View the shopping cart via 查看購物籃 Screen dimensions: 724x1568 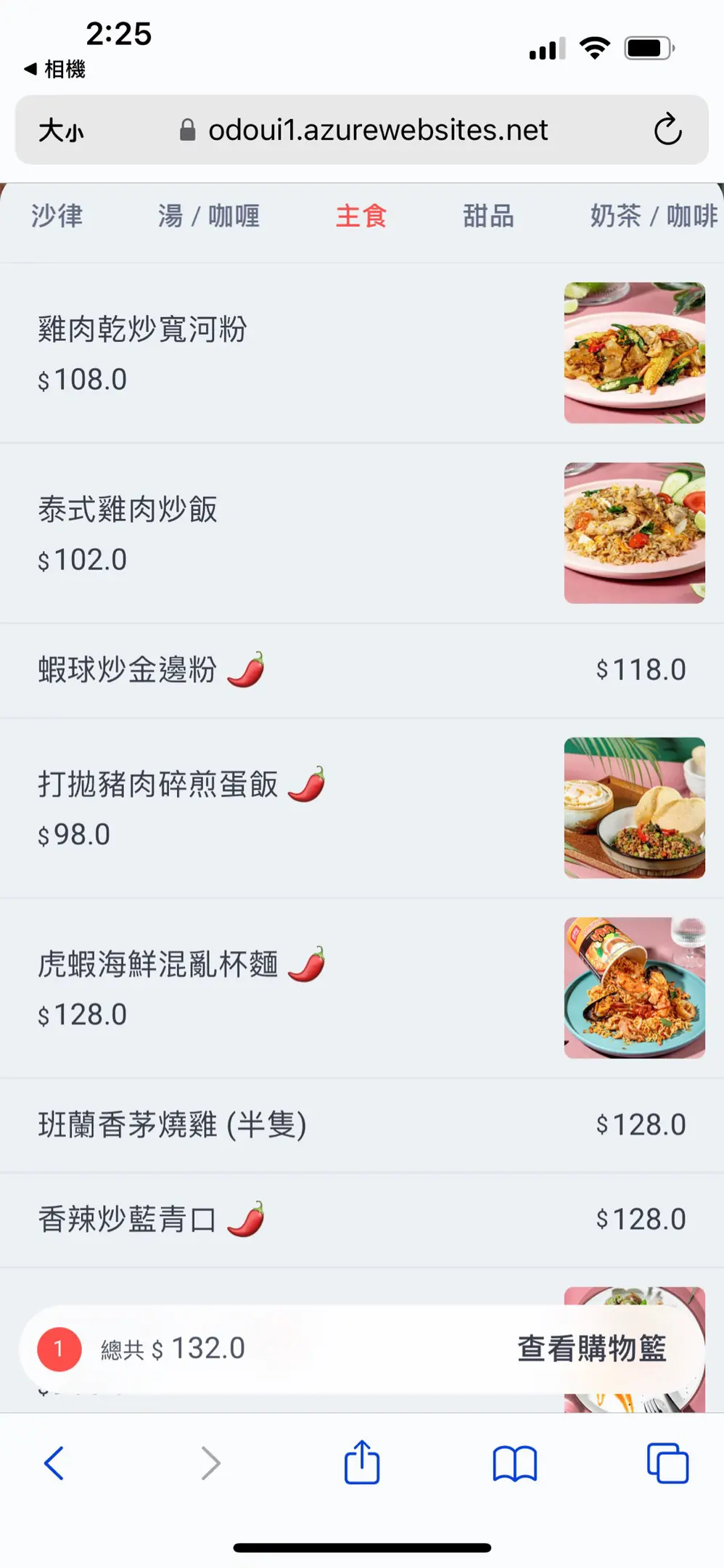[x=591, y=1349]
